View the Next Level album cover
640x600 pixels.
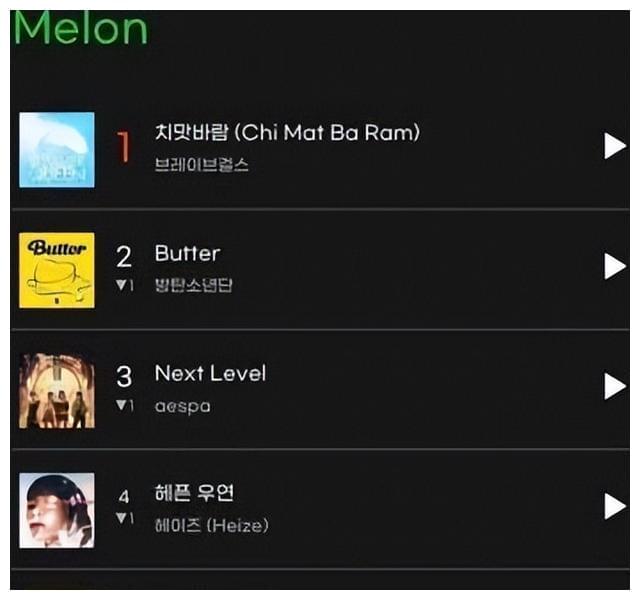(57, 390)
